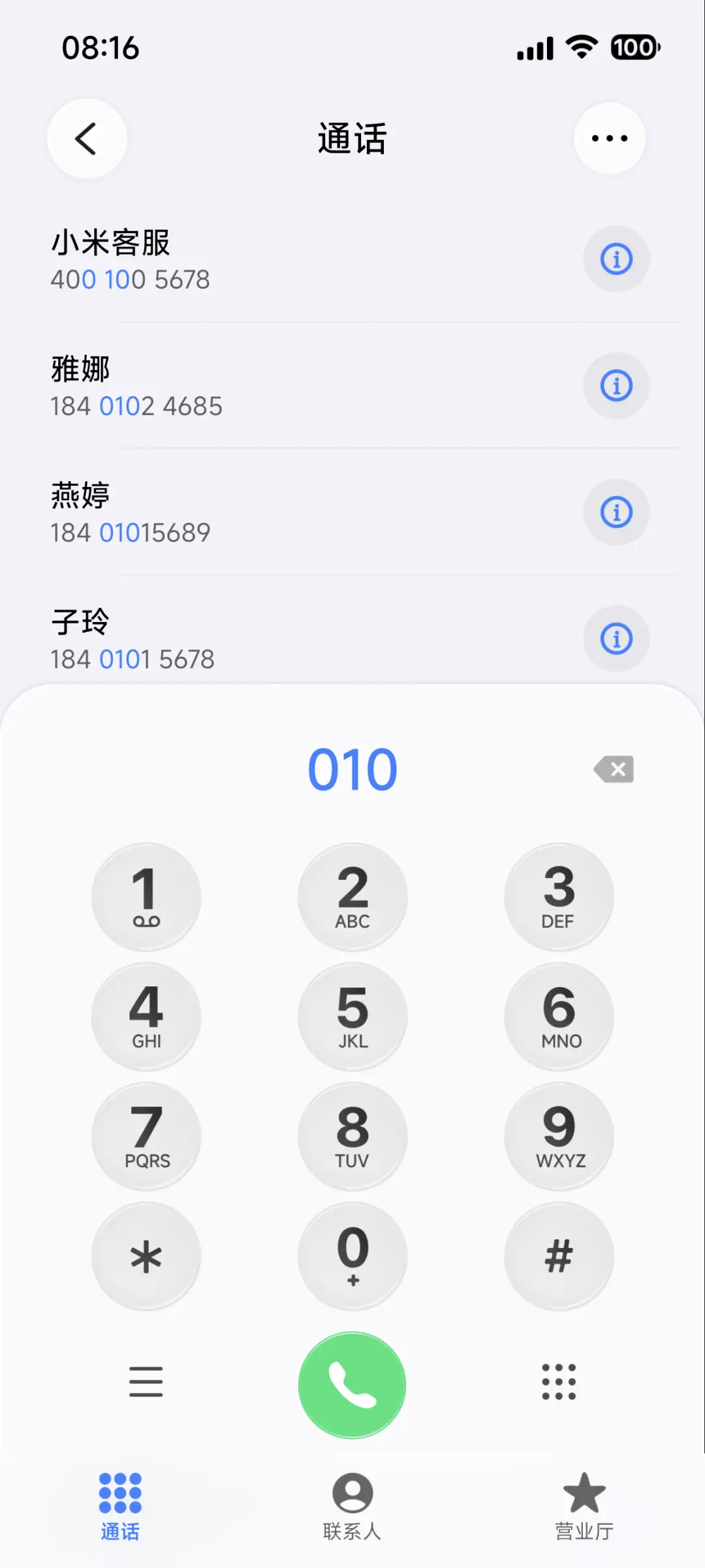
Task: Open info icon for 子玲
Action: point(616,638)
